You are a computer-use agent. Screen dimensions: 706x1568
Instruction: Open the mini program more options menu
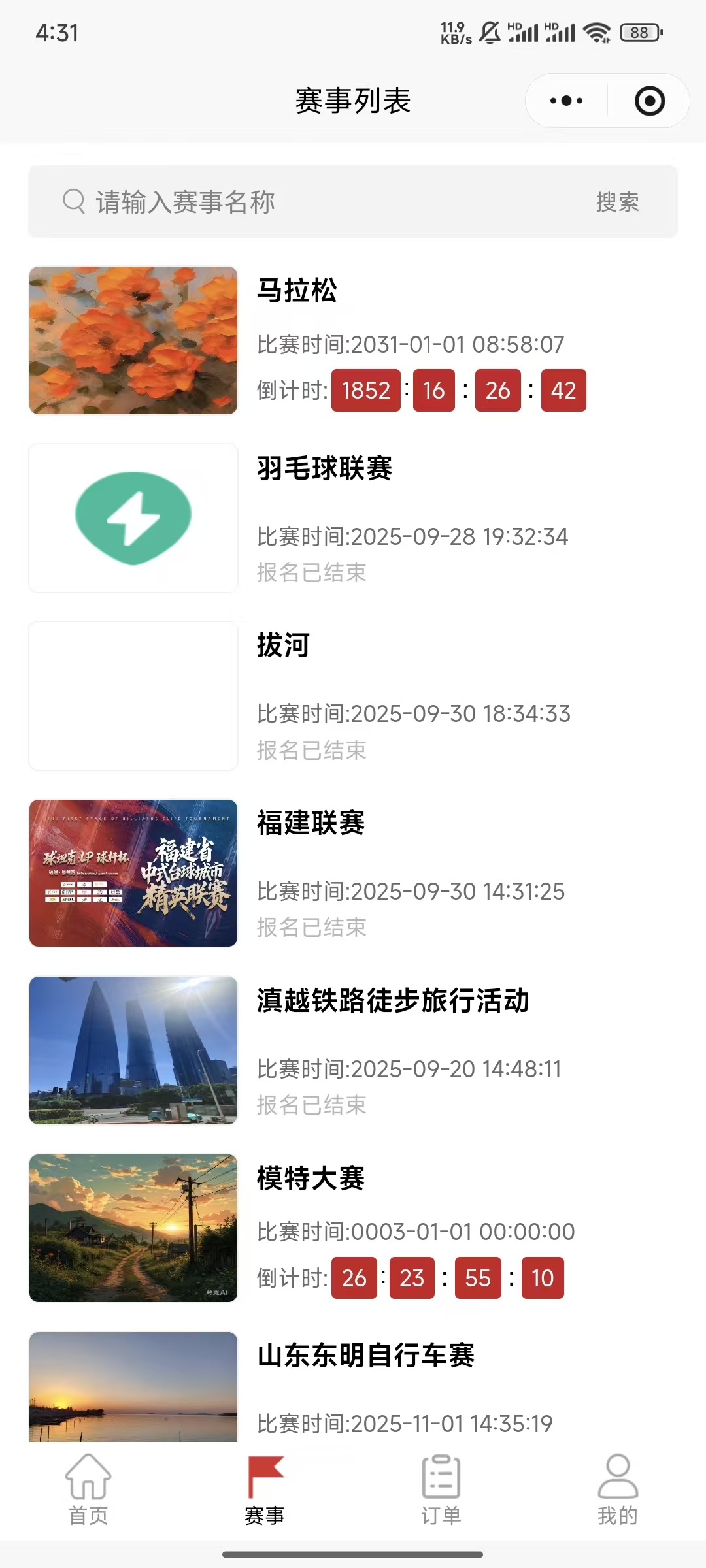[x=566, y=101]
